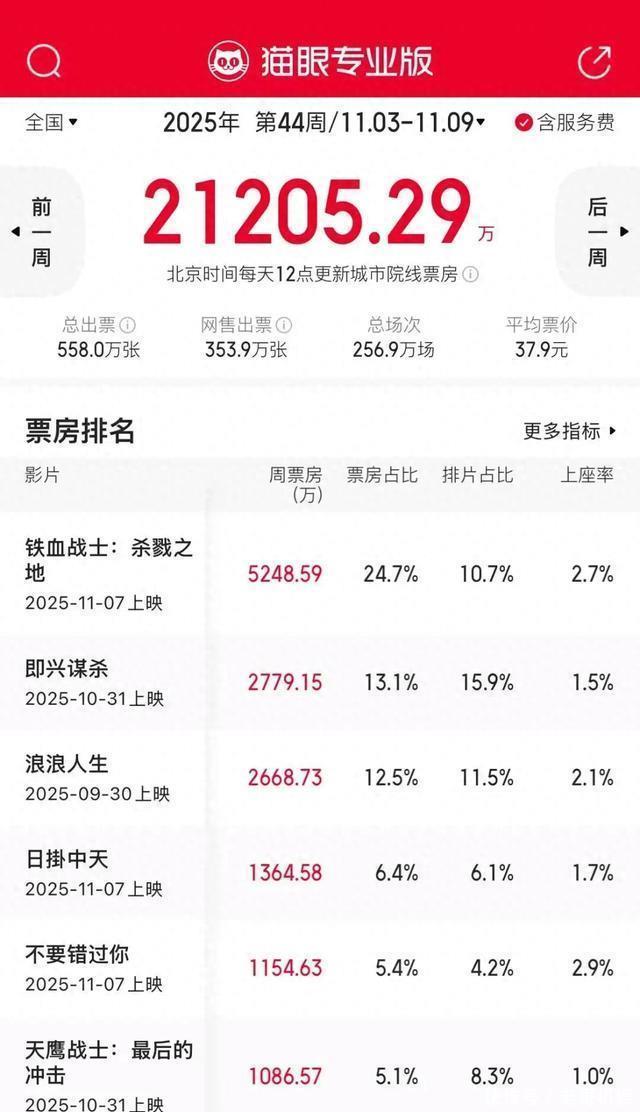Tap the info icon next to 网售出票
The width and height of the screenshot is (640, 1112).
tap(284, 326)
